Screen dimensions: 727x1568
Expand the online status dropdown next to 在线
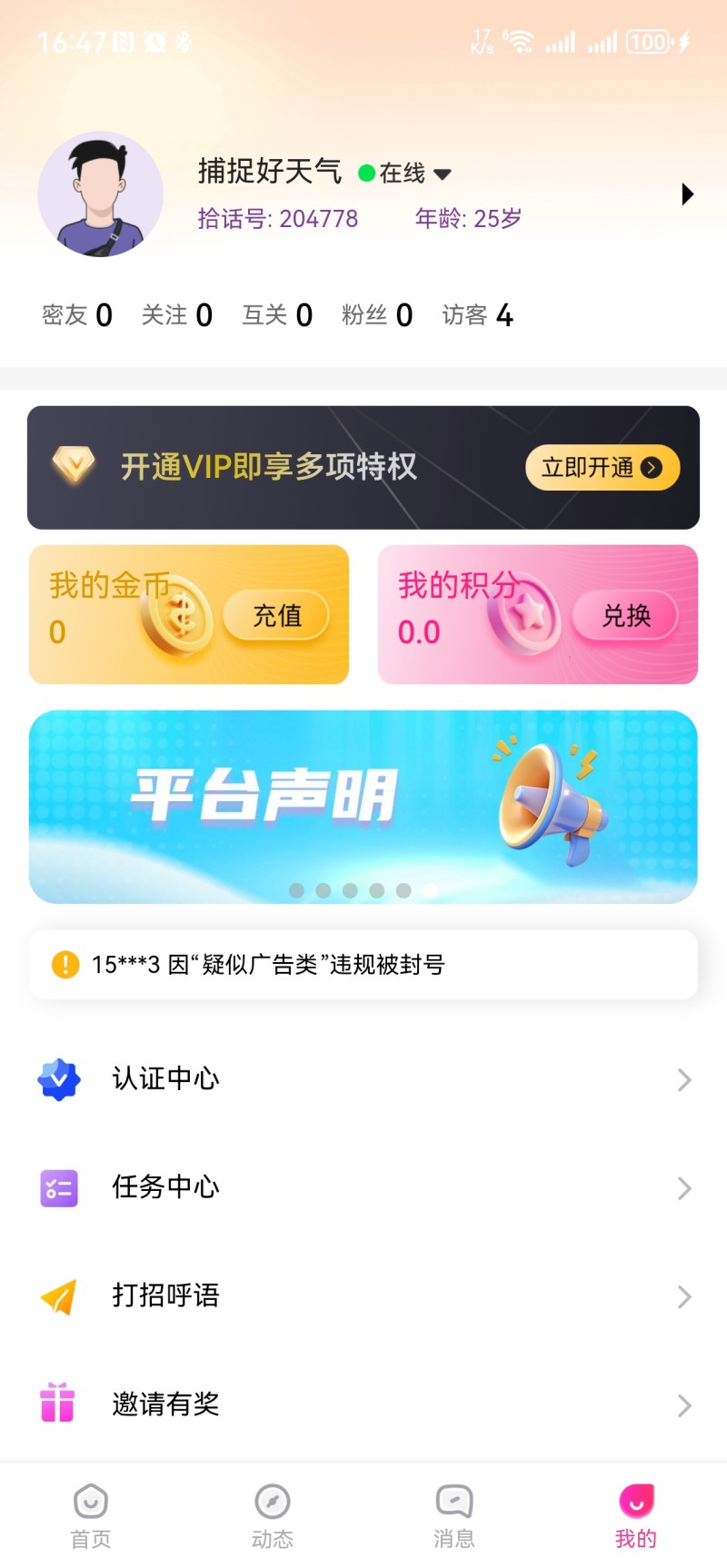point(444,174)
